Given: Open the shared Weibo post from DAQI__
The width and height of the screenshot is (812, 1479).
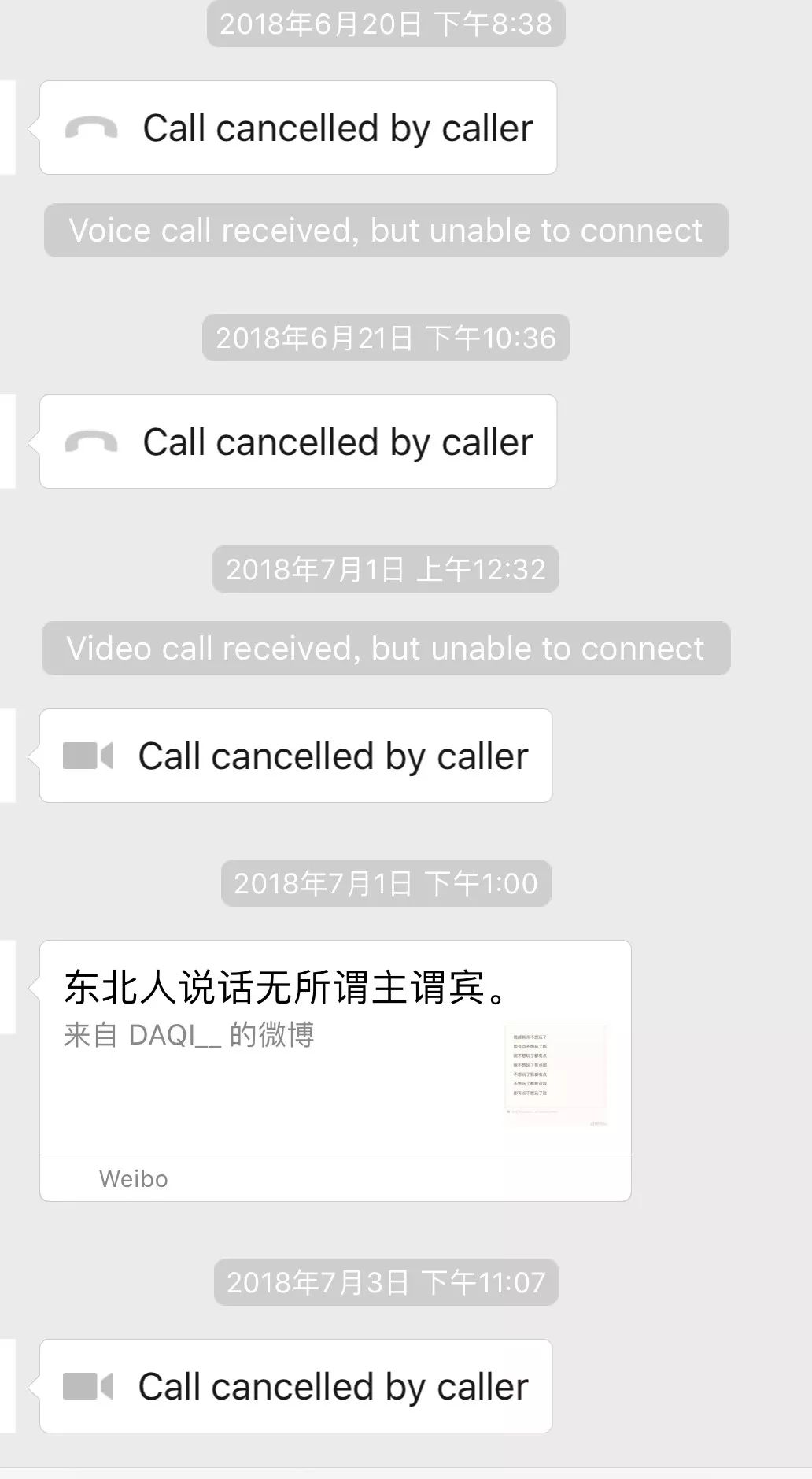Looking at the screenshot, I should pyautogui.click(x=335, y=1070).
